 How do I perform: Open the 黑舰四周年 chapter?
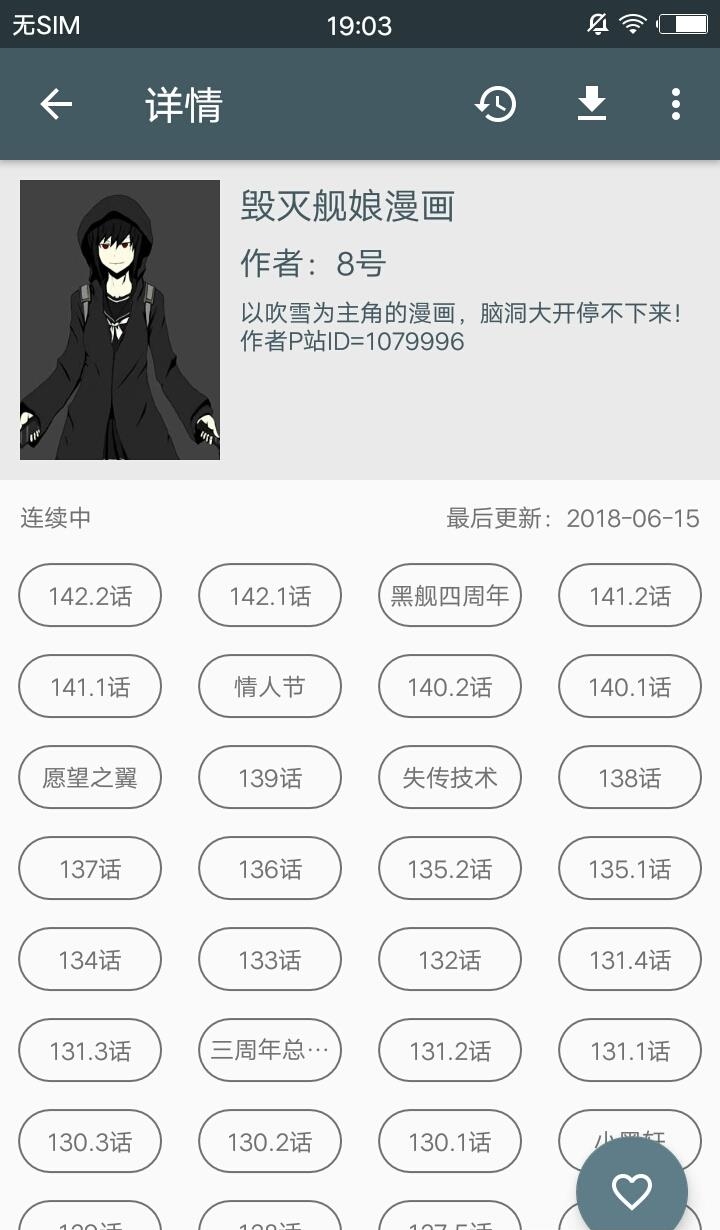pyautogui.click(x=450, y=596)
